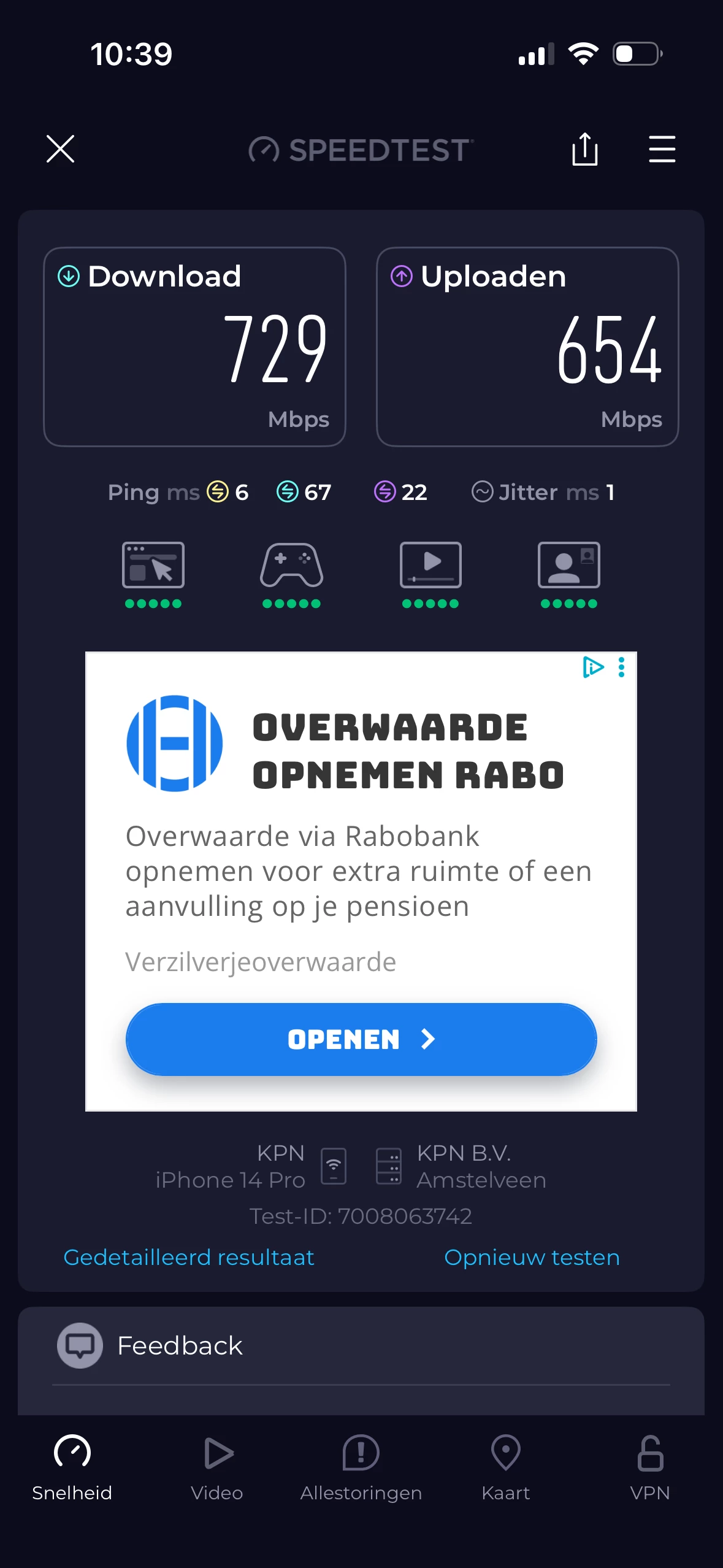Screen dimensions: 723x1568
Task: Open the hamburger menu
Action: [662, 149]
